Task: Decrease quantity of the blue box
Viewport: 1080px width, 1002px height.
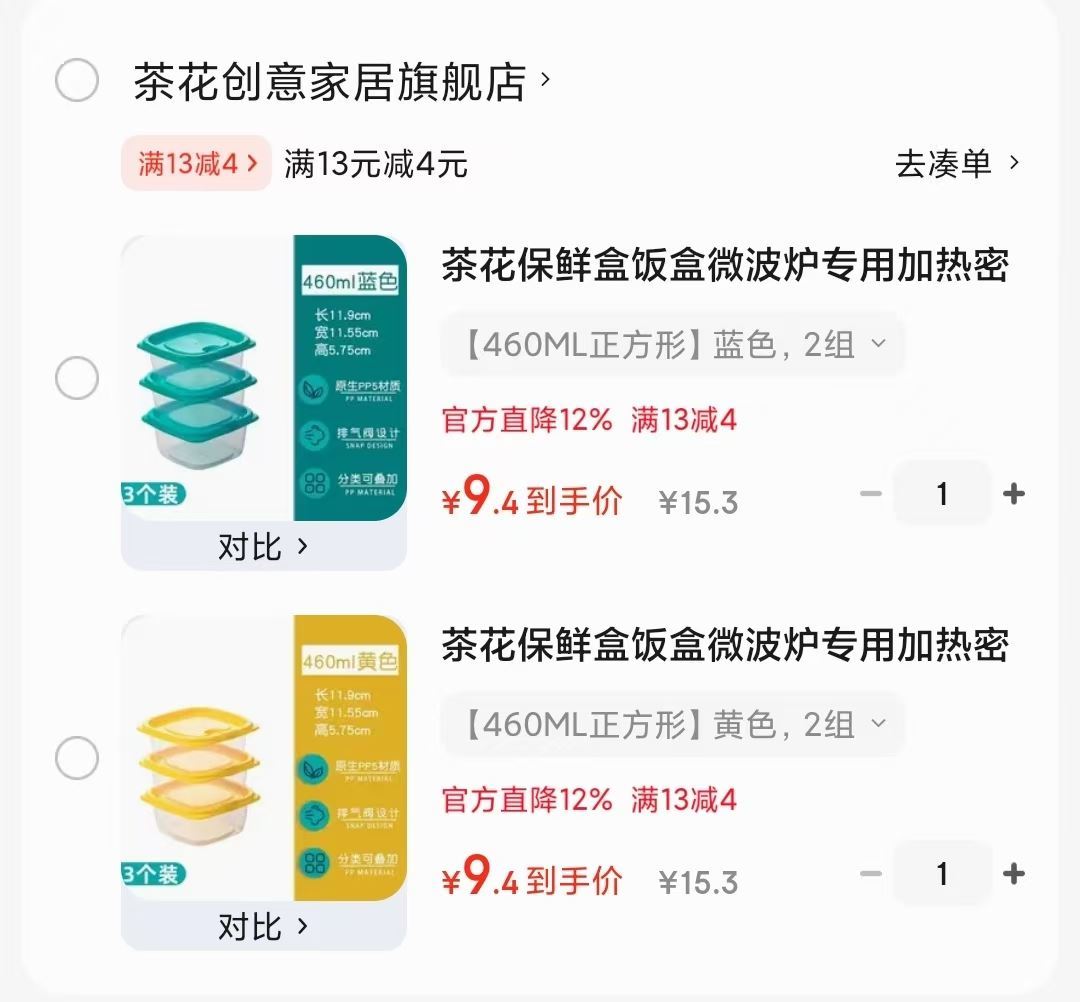Action: coord(871,494)
